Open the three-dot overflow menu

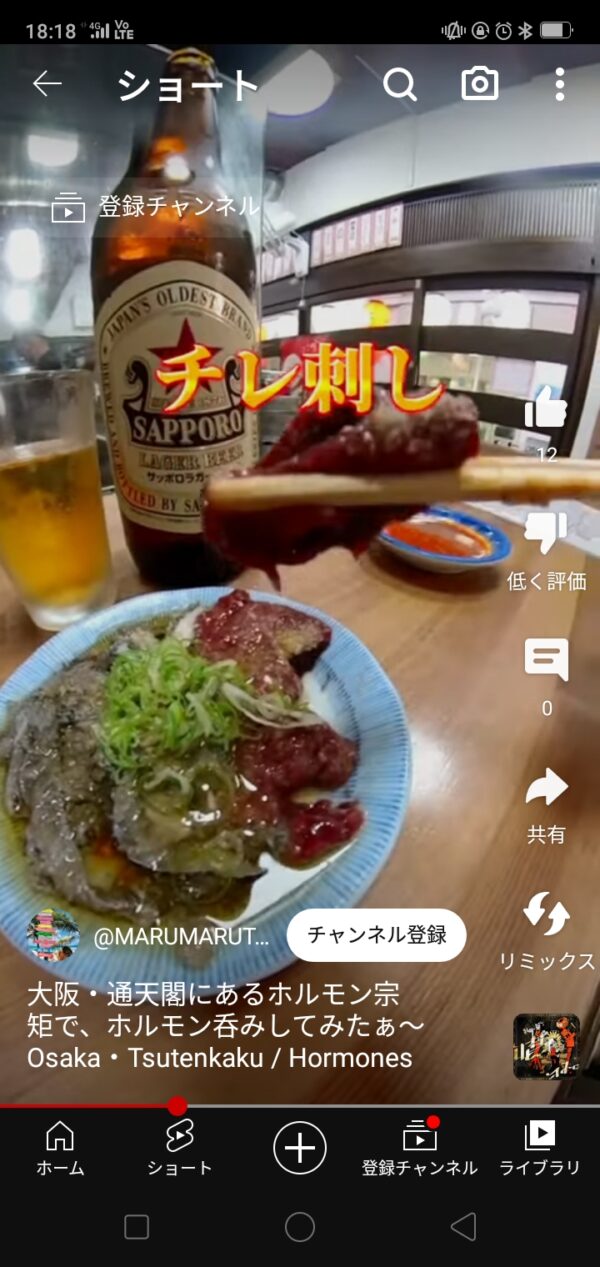click(x=559, y=85)
